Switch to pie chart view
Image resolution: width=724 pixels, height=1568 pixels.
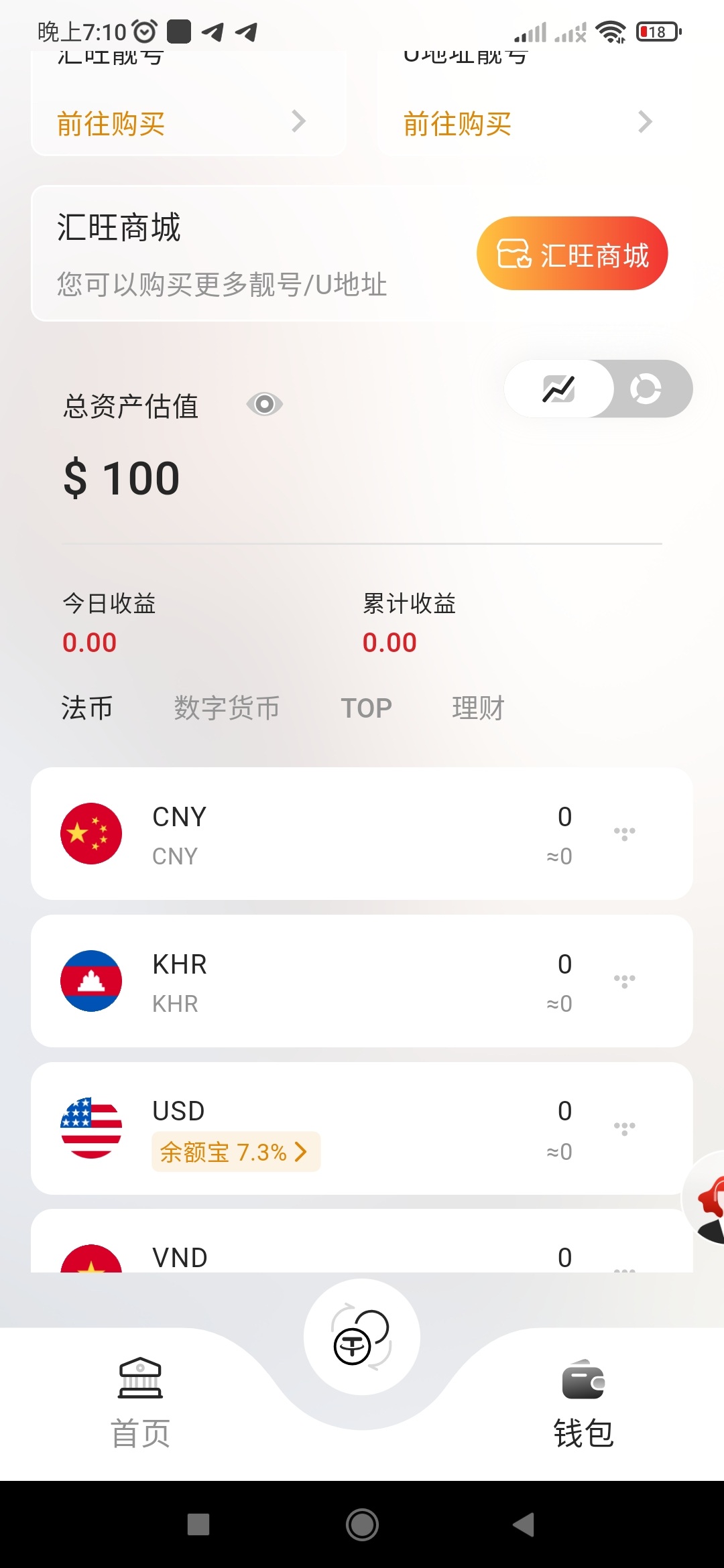coord(646,389)
